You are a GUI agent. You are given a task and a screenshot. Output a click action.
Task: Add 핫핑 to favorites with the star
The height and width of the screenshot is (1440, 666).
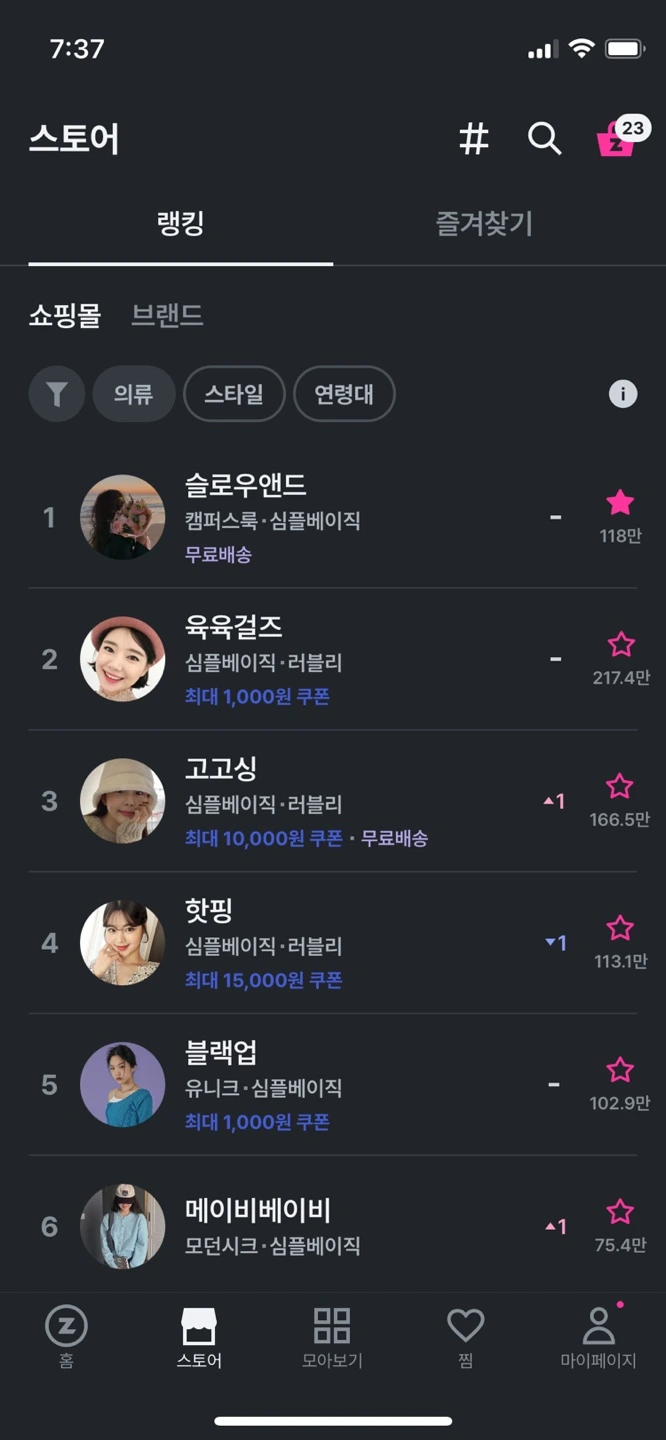[x=620, y=929]
